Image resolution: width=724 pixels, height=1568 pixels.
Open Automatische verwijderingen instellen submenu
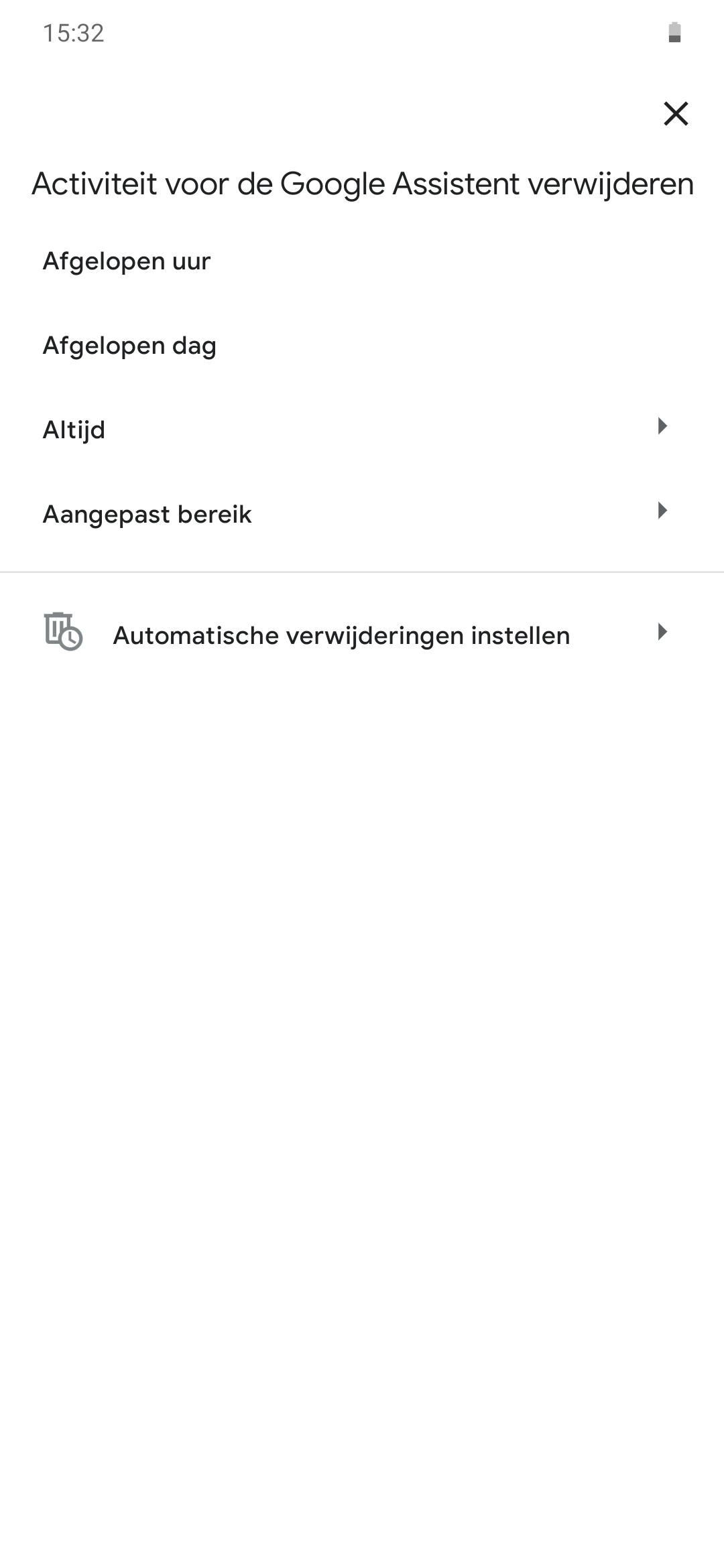pos(341,635)
